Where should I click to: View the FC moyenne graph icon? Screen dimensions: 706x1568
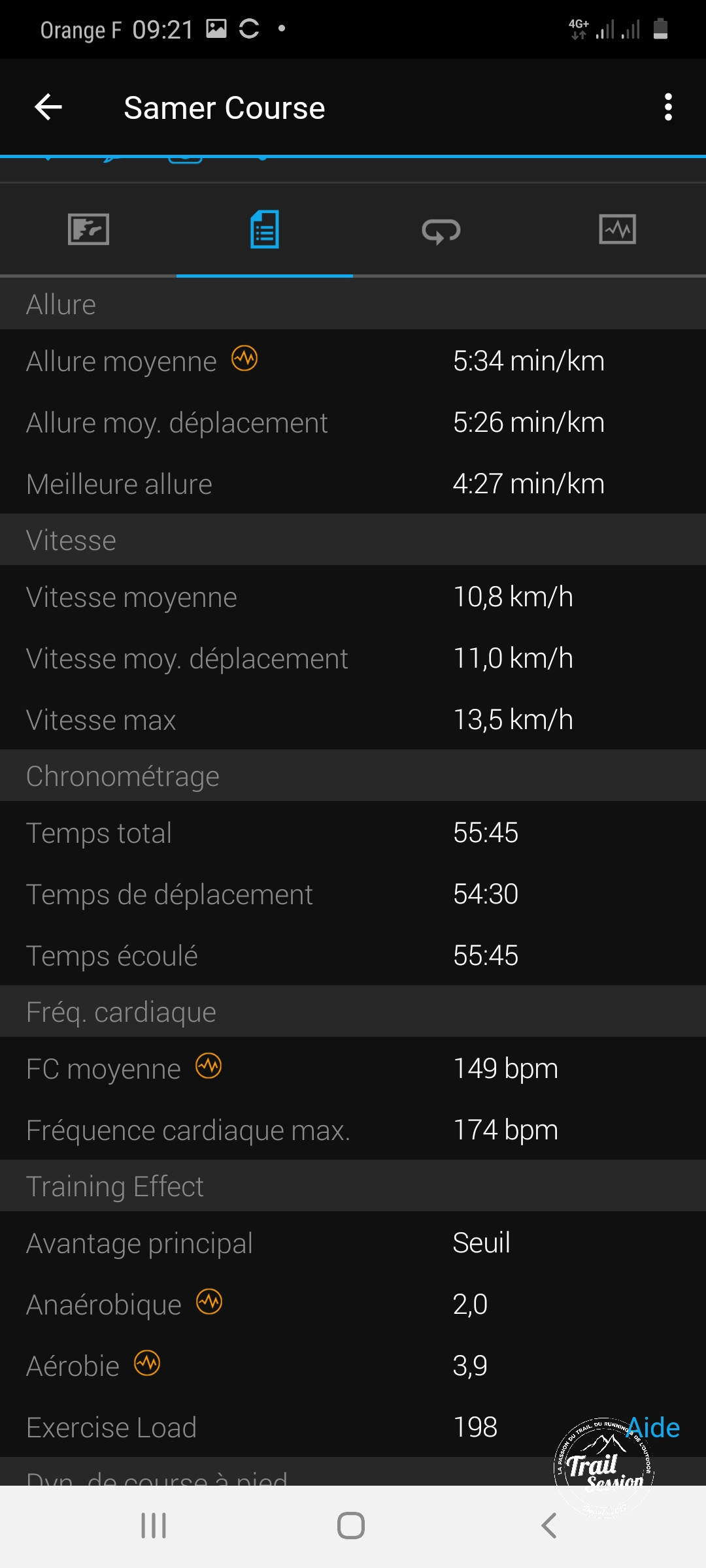click(x=209, y=1066)
